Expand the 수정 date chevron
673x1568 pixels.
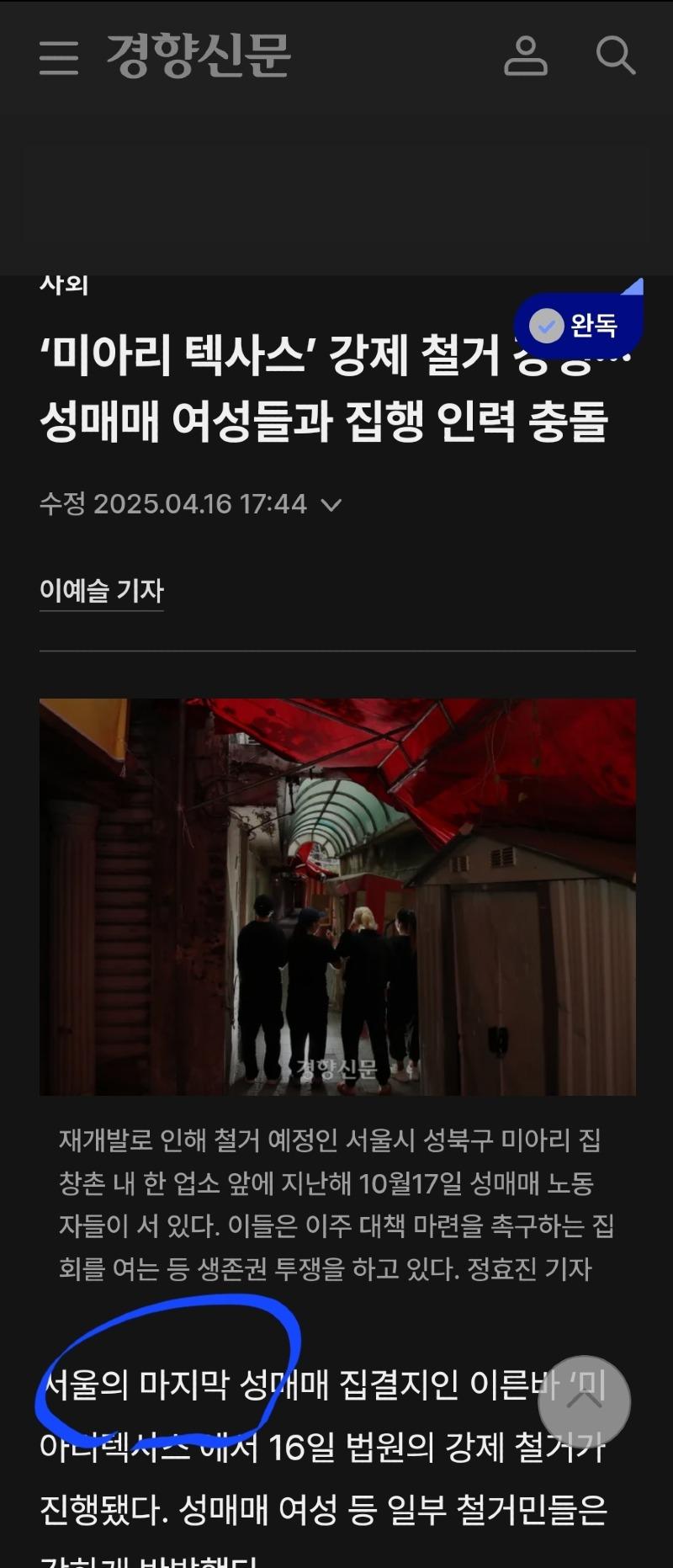pyautogui.click(x=331, y=505)
